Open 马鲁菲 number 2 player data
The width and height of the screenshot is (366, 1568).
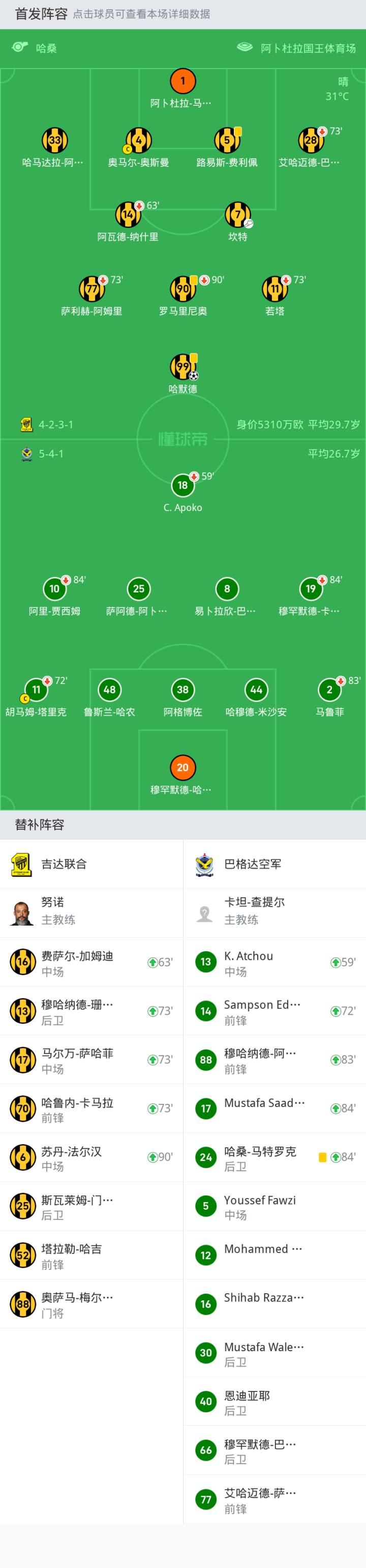coord(329,690)
